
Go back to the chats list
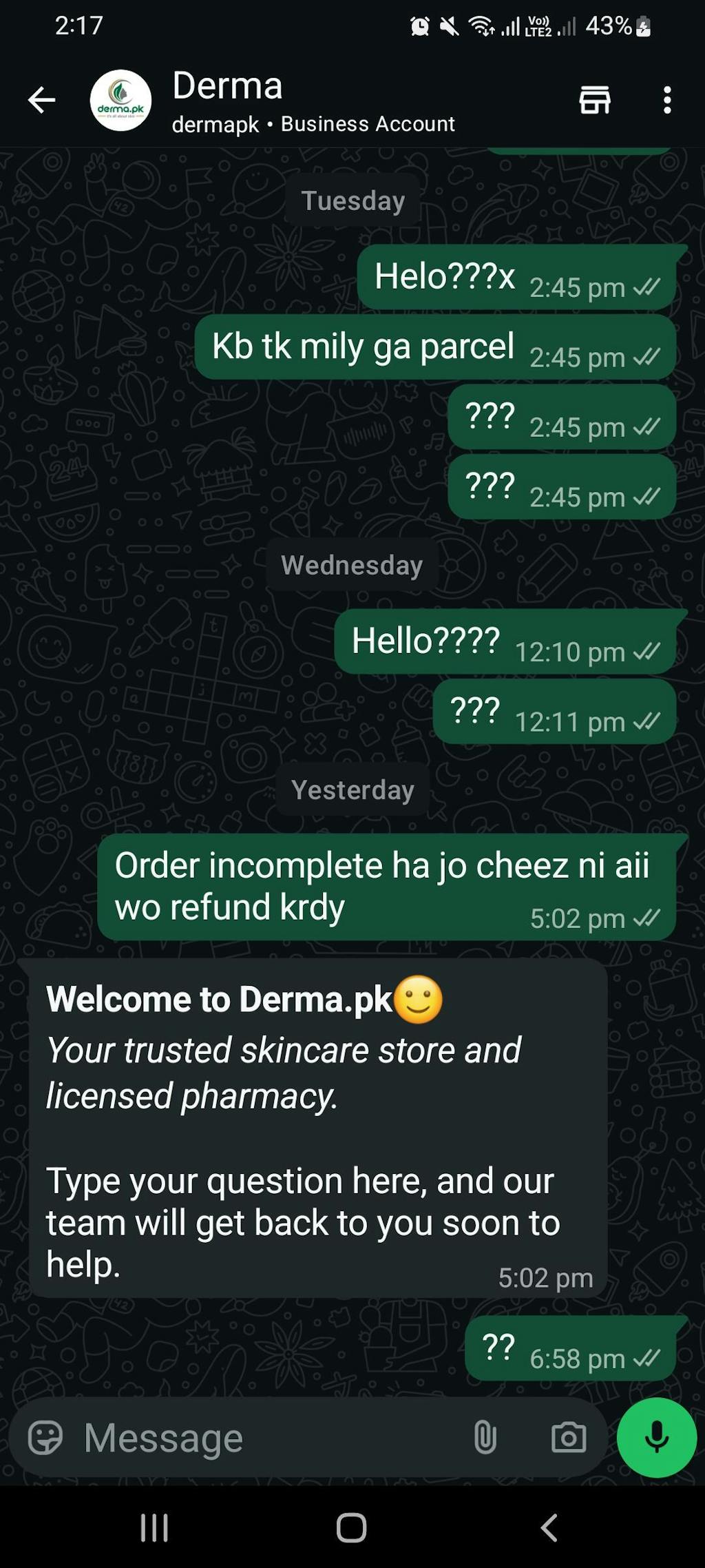(41, 101)
